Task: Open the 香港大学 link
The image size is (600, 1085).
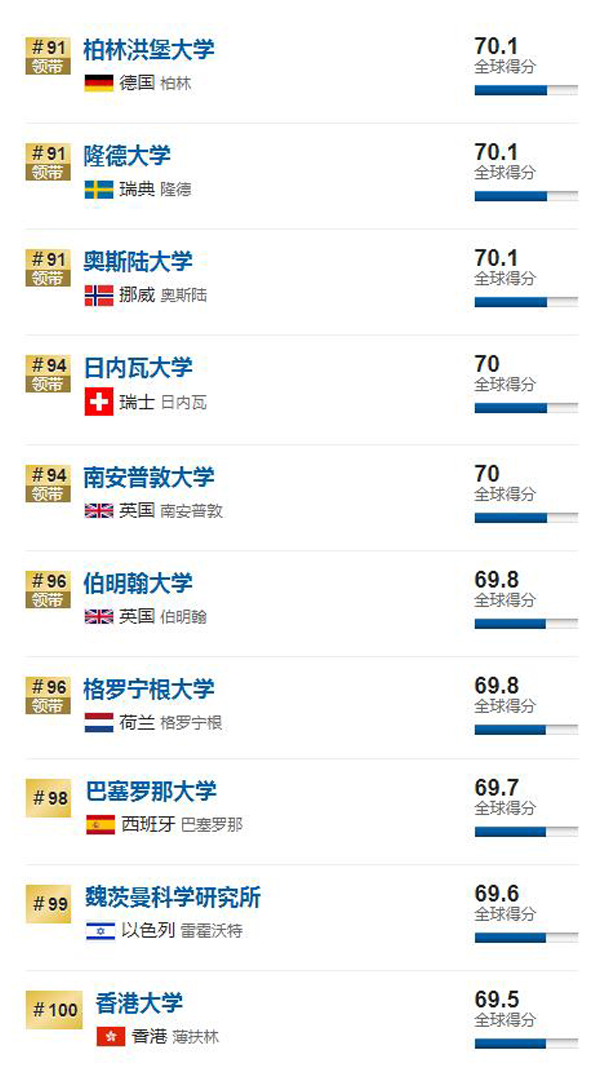Action: (139, 1003)
